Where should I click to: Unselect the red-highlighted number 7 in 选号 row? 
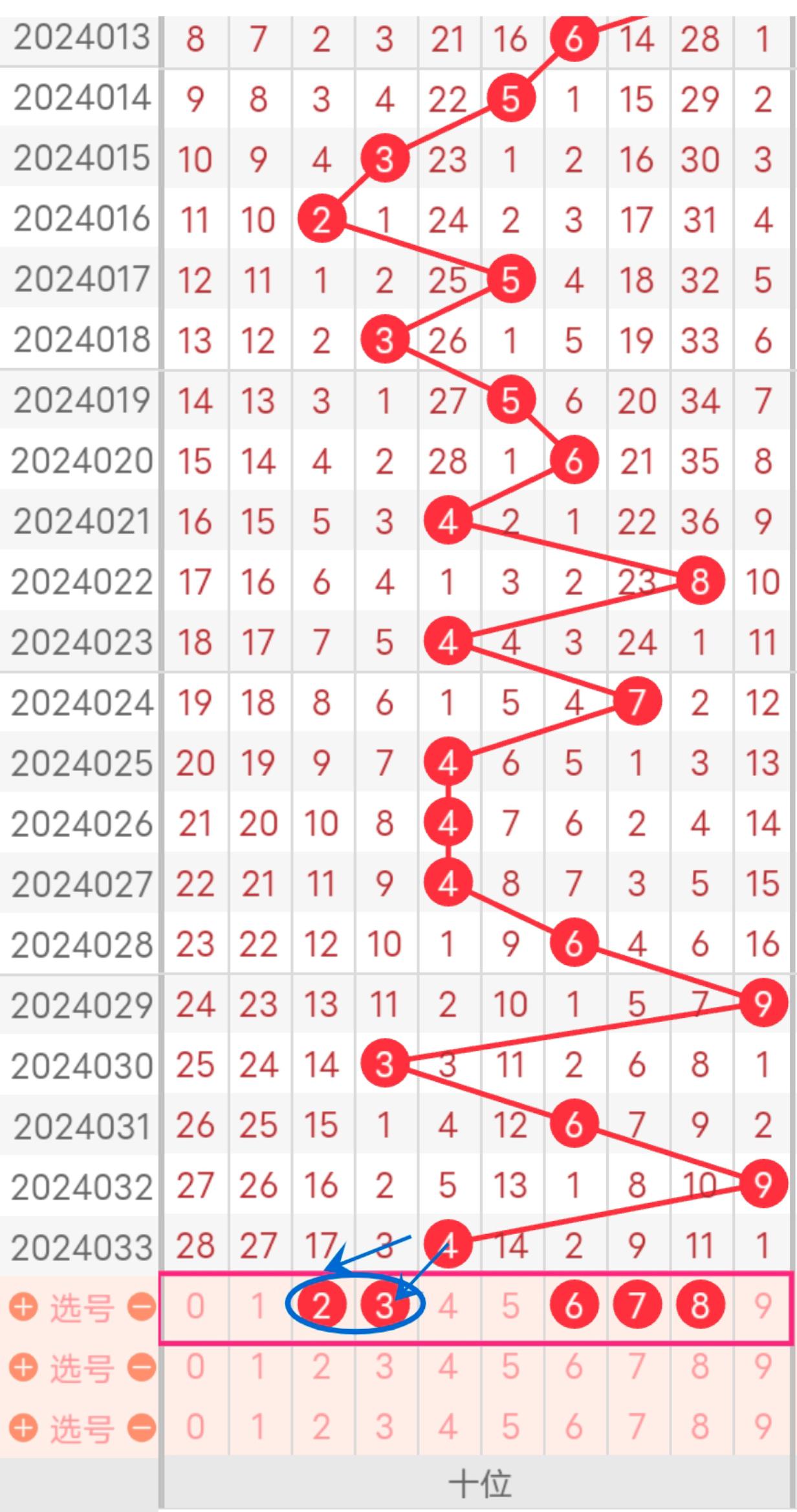637,1306
